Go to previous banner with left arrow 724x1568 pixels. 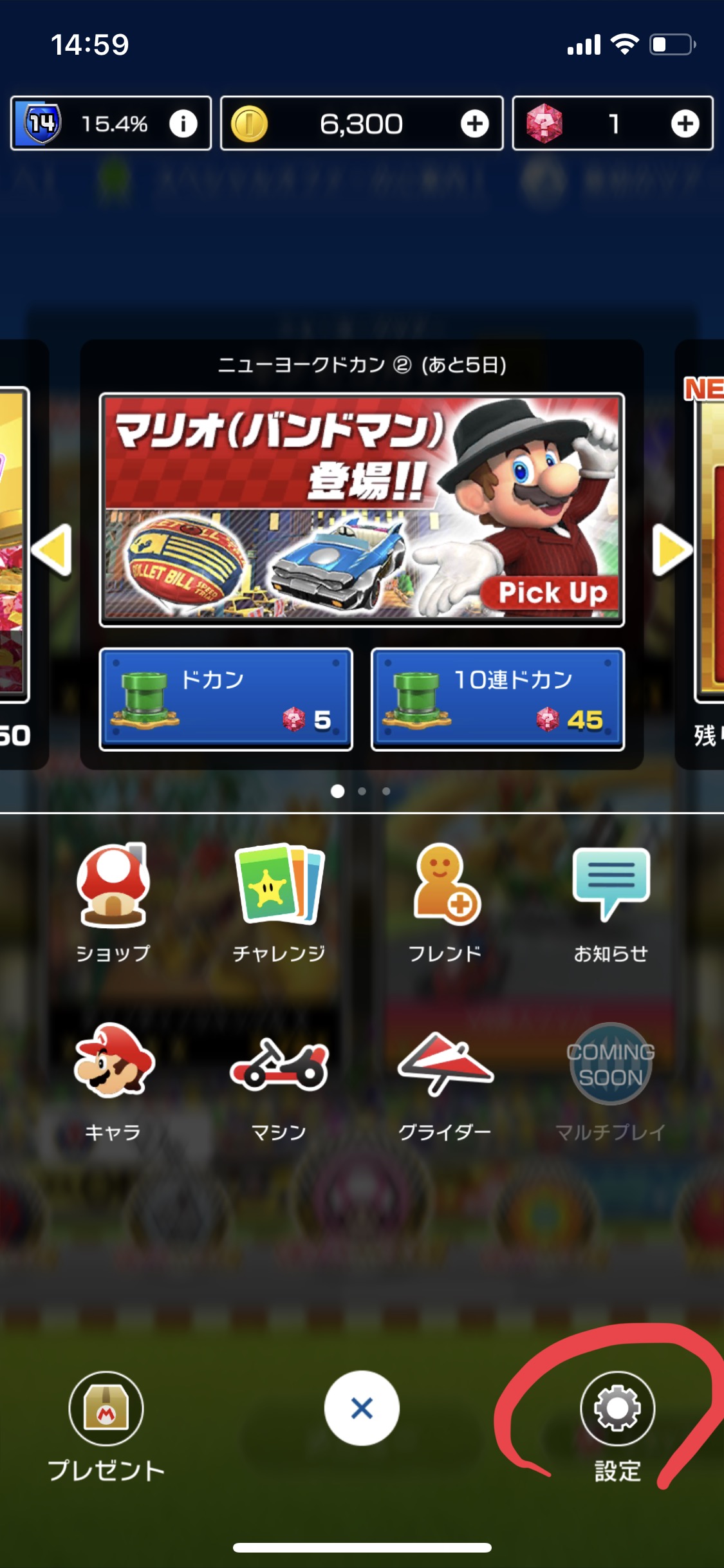click(x=51, y=550)
